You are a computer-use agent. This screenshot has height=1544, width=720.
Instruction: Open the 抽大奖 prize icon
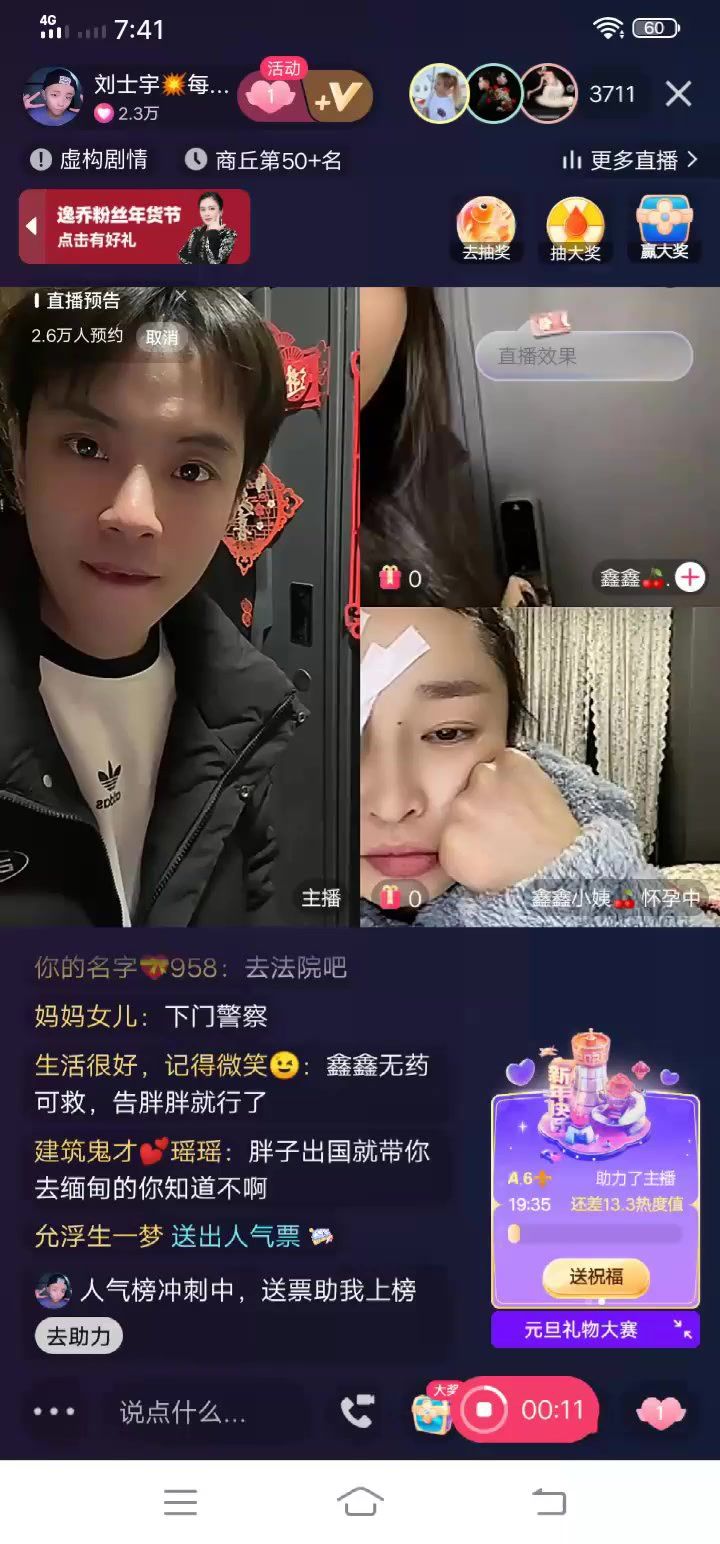coord(575,229)
